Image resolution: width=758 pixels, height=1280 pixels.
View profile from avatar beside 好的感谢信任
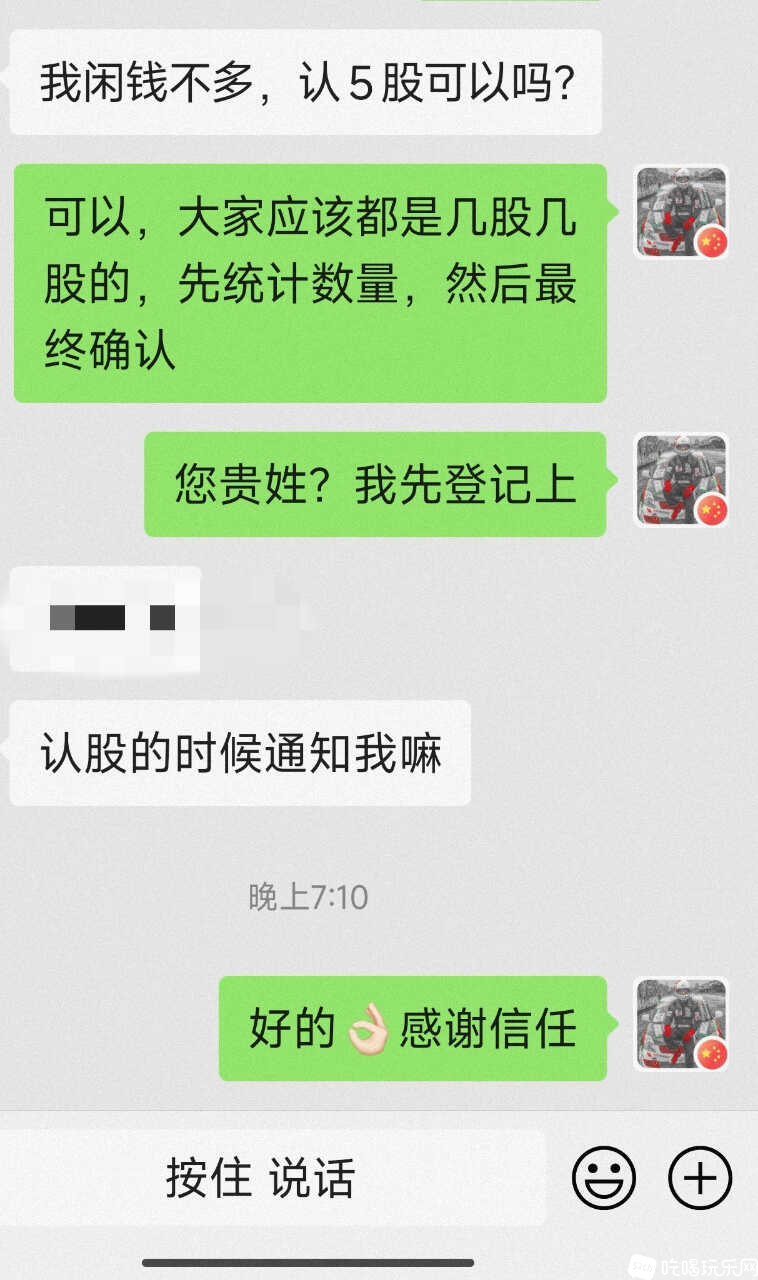coord(682,1025)
